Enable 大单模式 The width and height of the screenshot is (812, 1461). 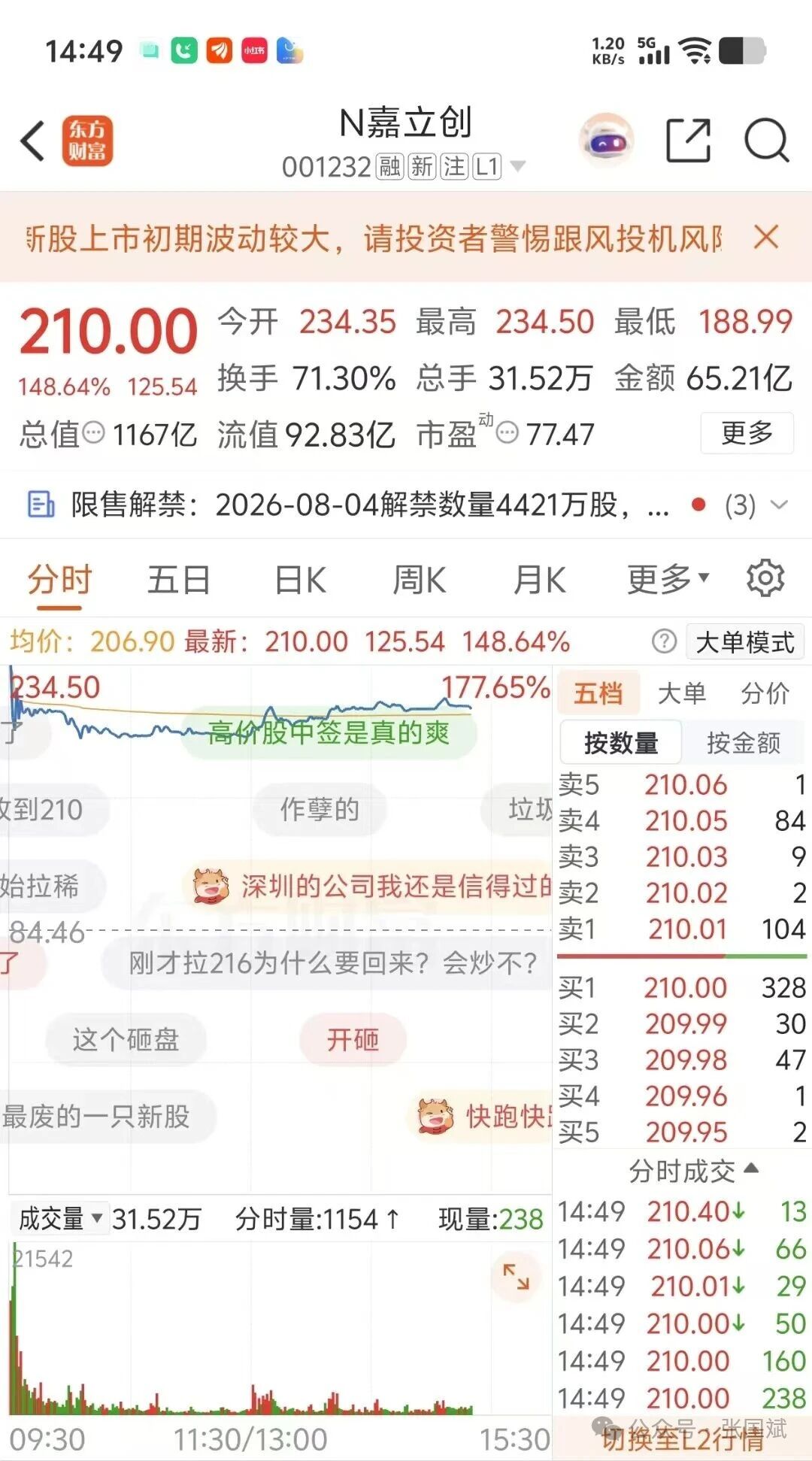point(744,643)
